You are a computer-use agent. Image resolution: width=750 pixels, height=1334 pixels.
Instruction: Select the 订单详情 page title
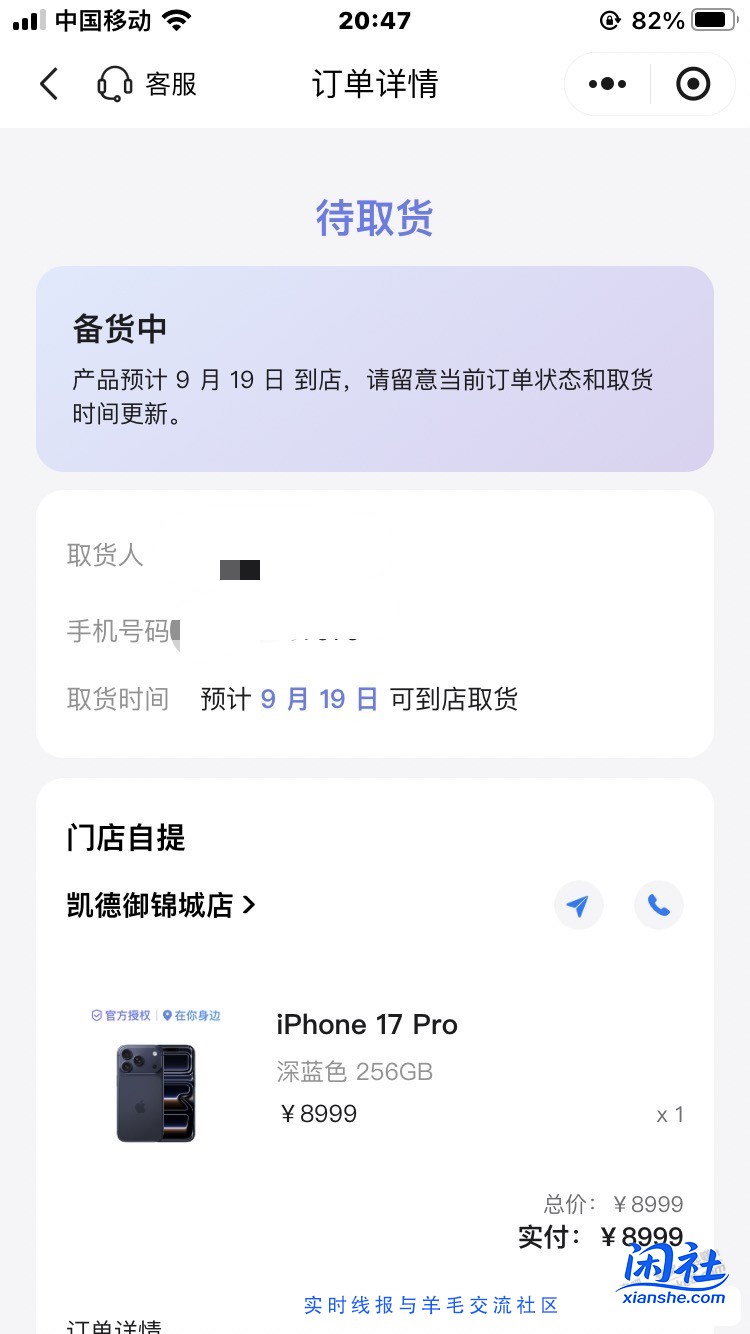375,84
